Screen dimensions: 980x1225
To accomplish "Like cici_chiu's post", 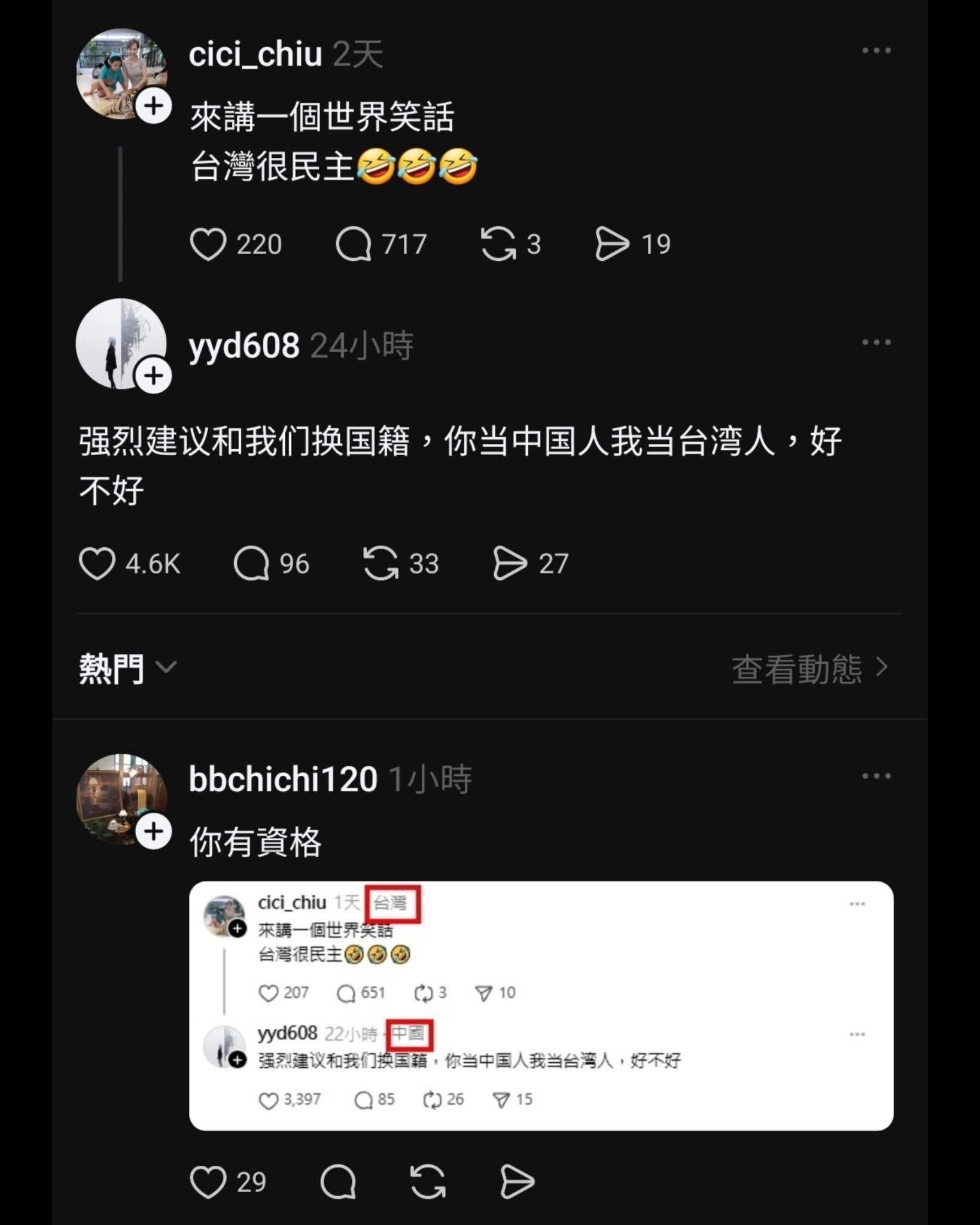I will 208,244.
